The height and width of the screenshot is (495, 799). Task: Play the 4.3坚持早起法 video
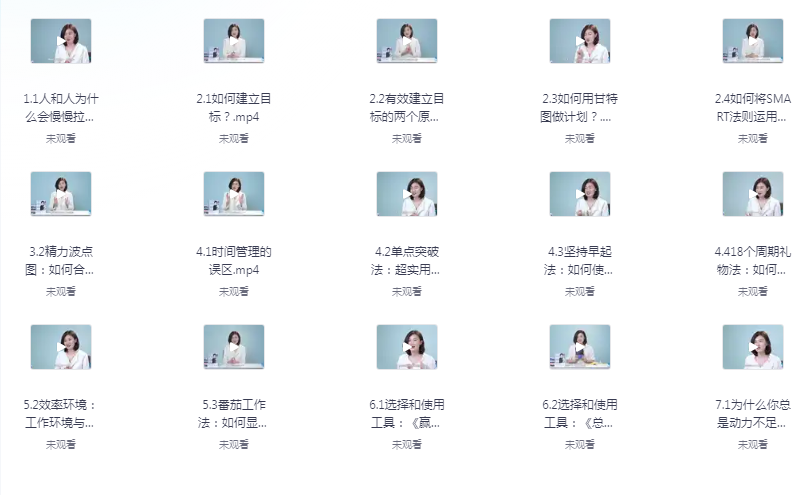tap(579, 194)
